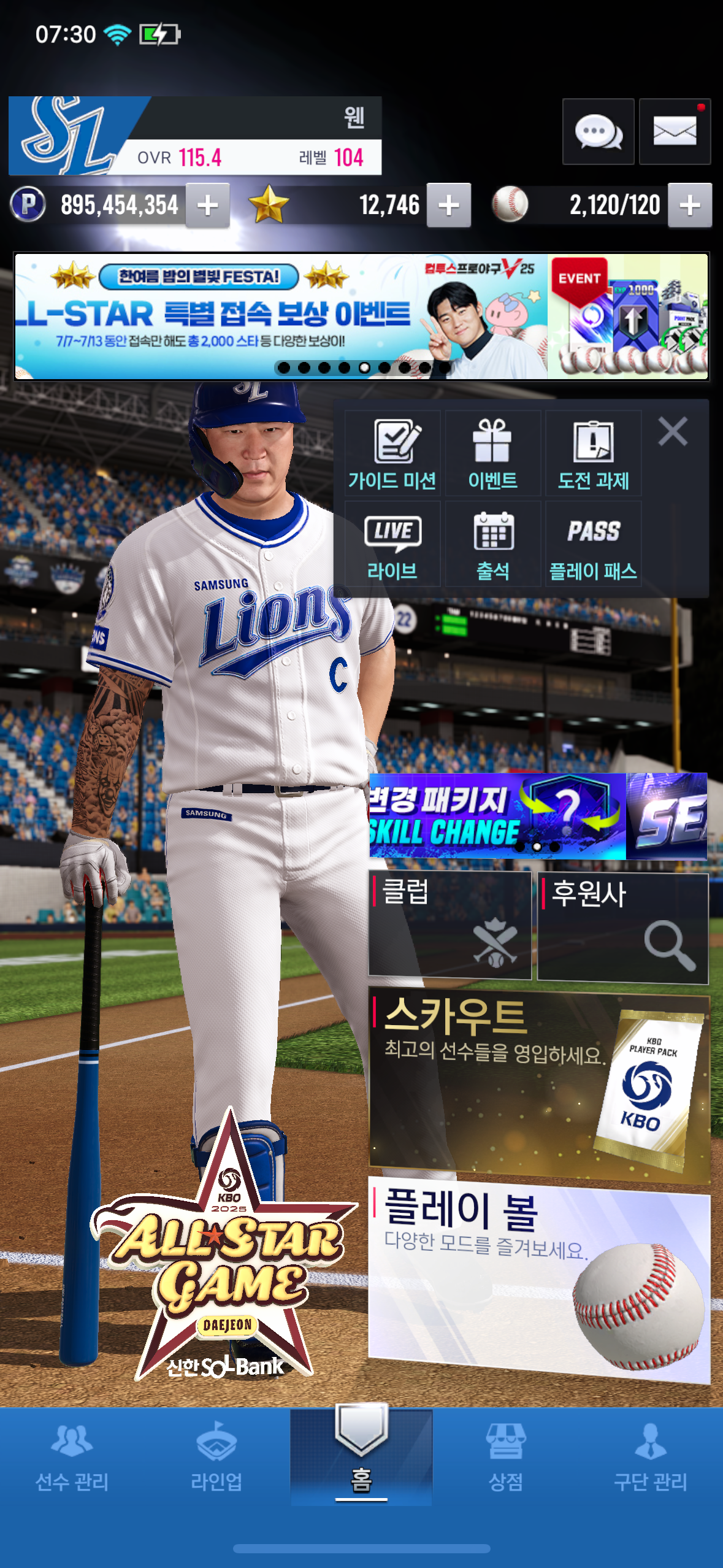
Task: Open the 클럽 card
Action: point(449,926)
